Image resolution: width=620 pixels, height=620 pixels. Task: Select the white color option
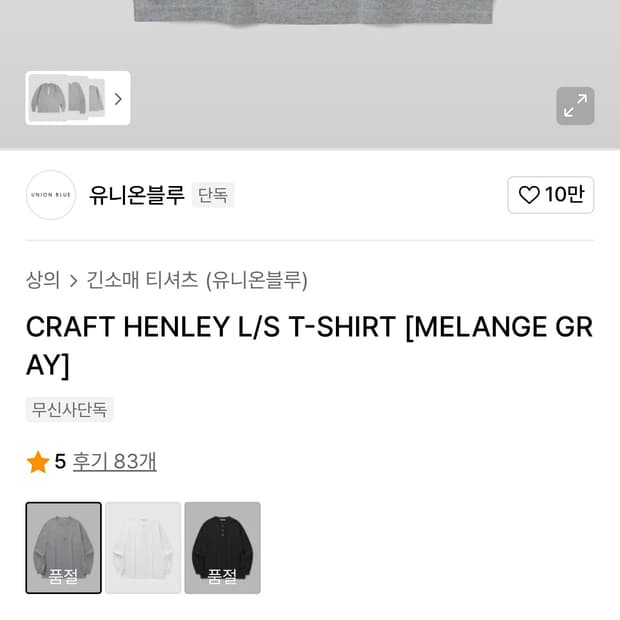(x=143, y=547)
